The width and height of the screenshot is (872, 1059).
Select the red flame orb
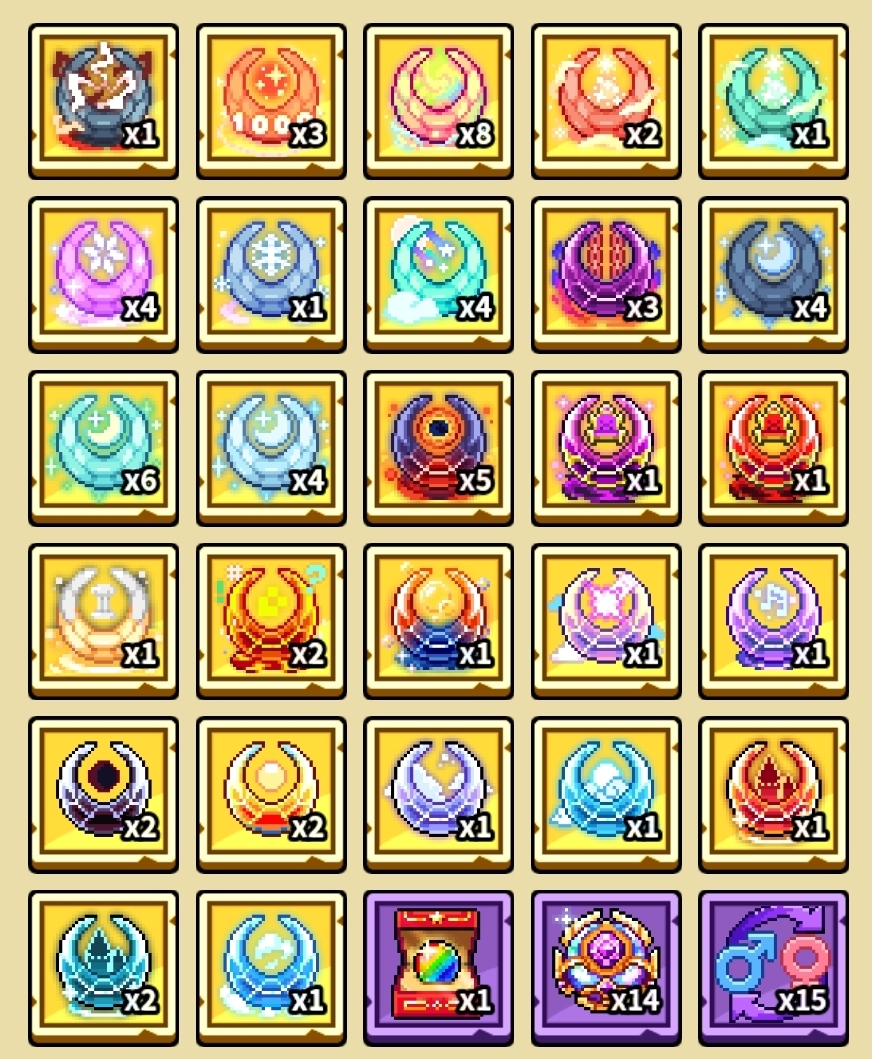(x=773, y=793)
